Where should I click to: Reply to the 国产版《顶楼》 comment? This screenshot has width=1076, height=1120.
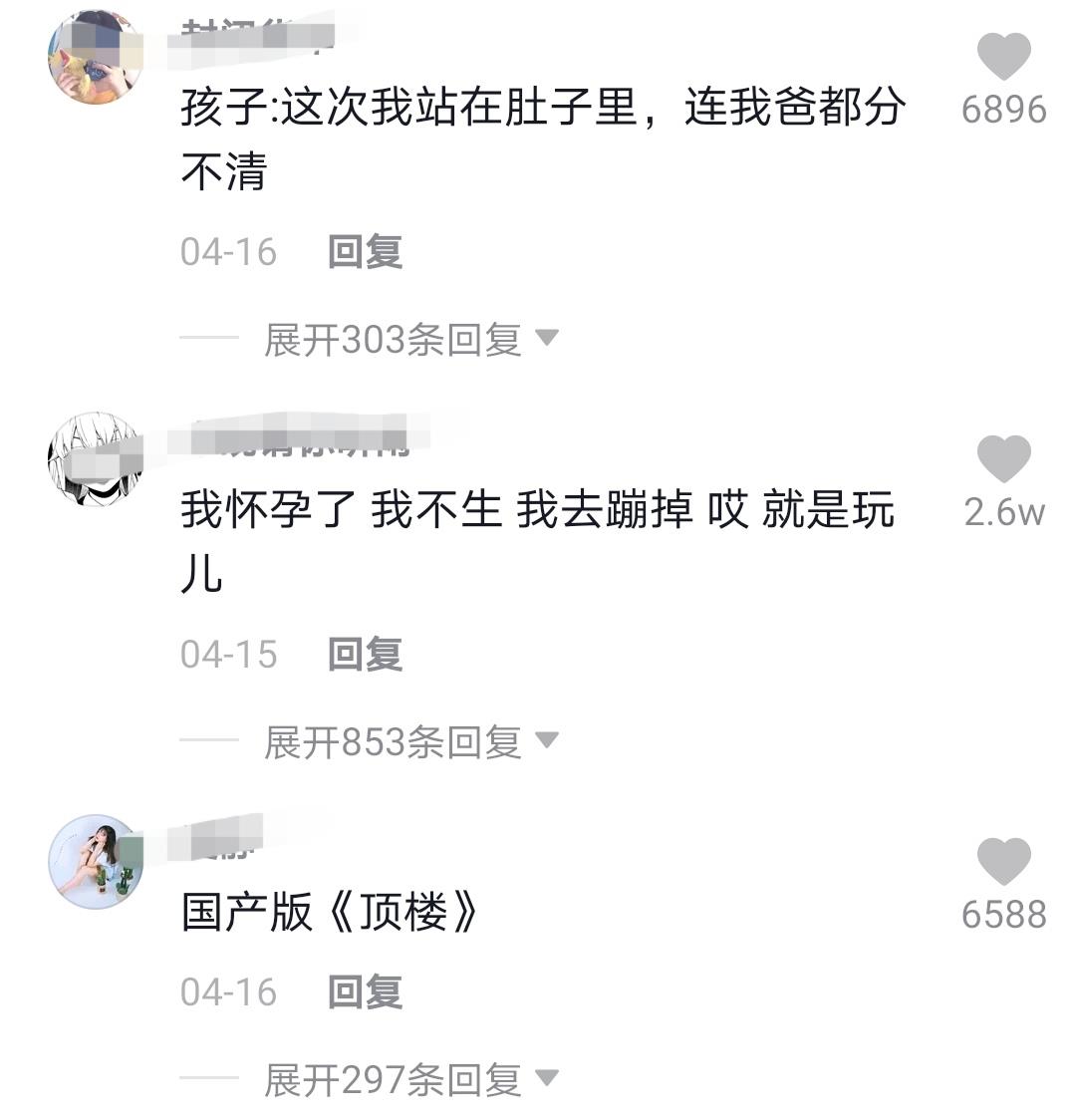365,992
